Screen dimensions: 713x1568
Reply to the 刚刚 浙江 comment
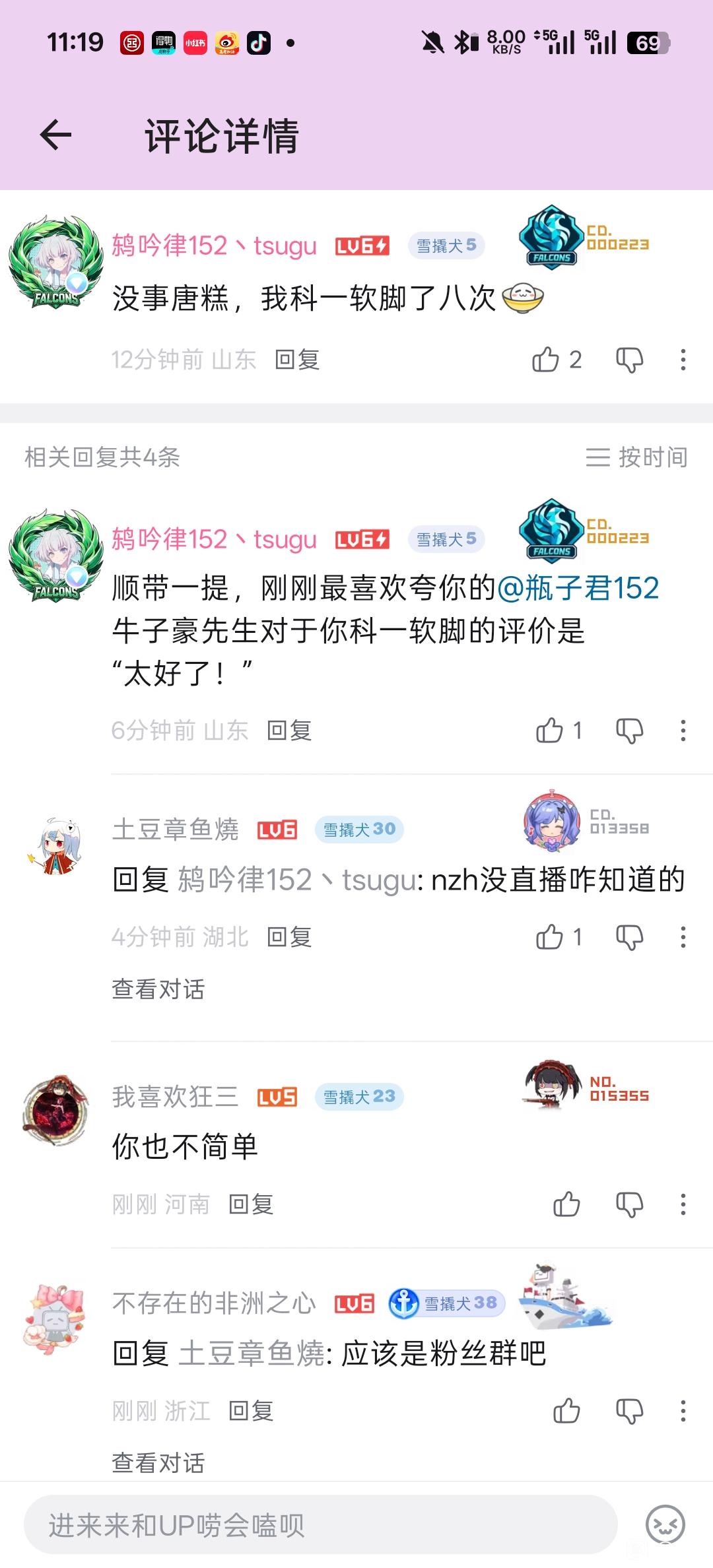click(x=251, y=1411)
